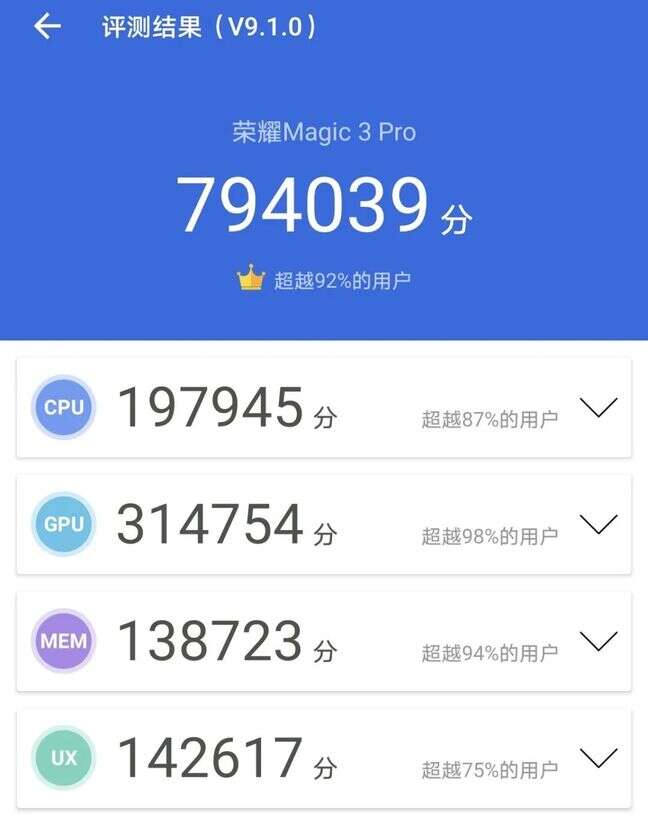Expand the GPU score breakdown
The image size is (648, 817).
click(x=599, y=524)
